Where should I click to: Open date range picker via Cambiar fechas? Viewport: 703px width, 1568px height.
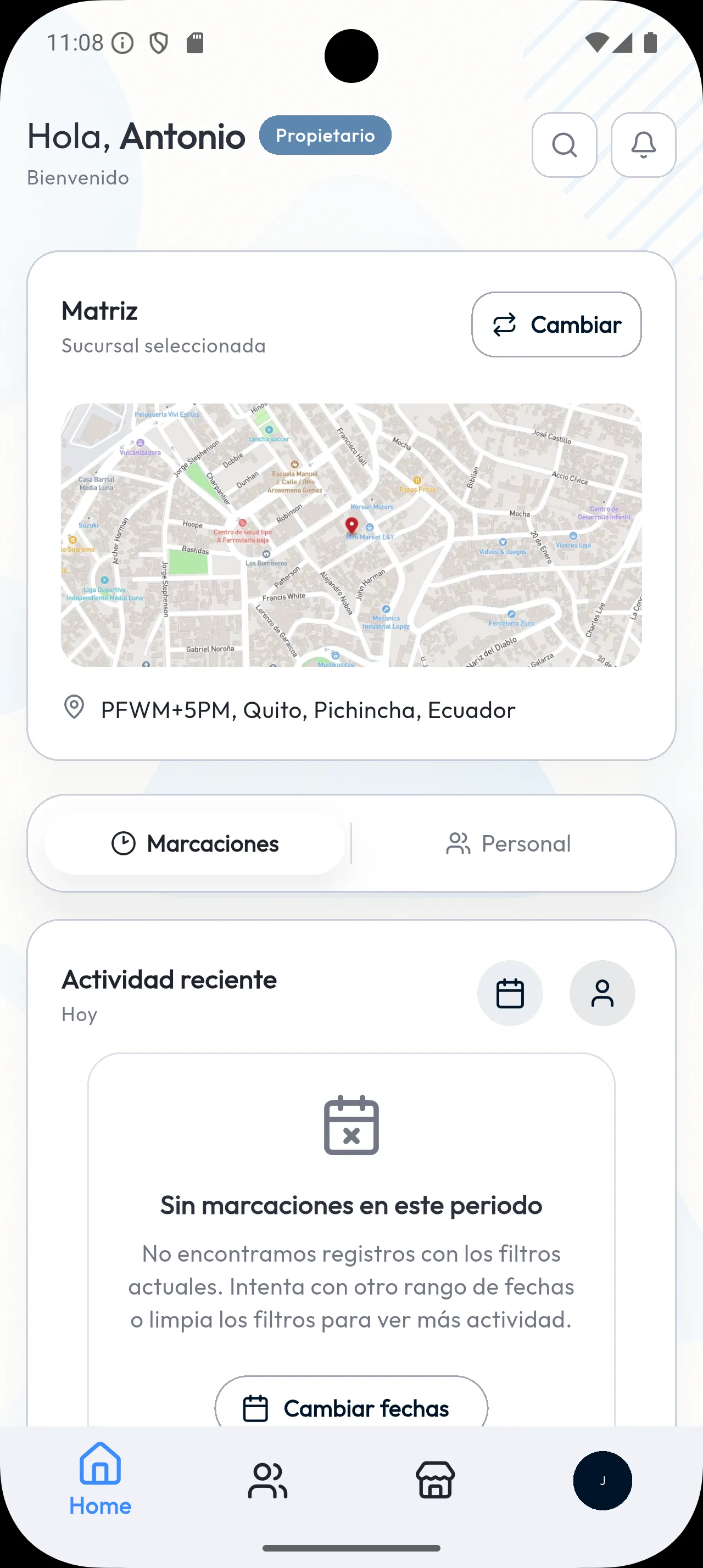(351, 1408)
